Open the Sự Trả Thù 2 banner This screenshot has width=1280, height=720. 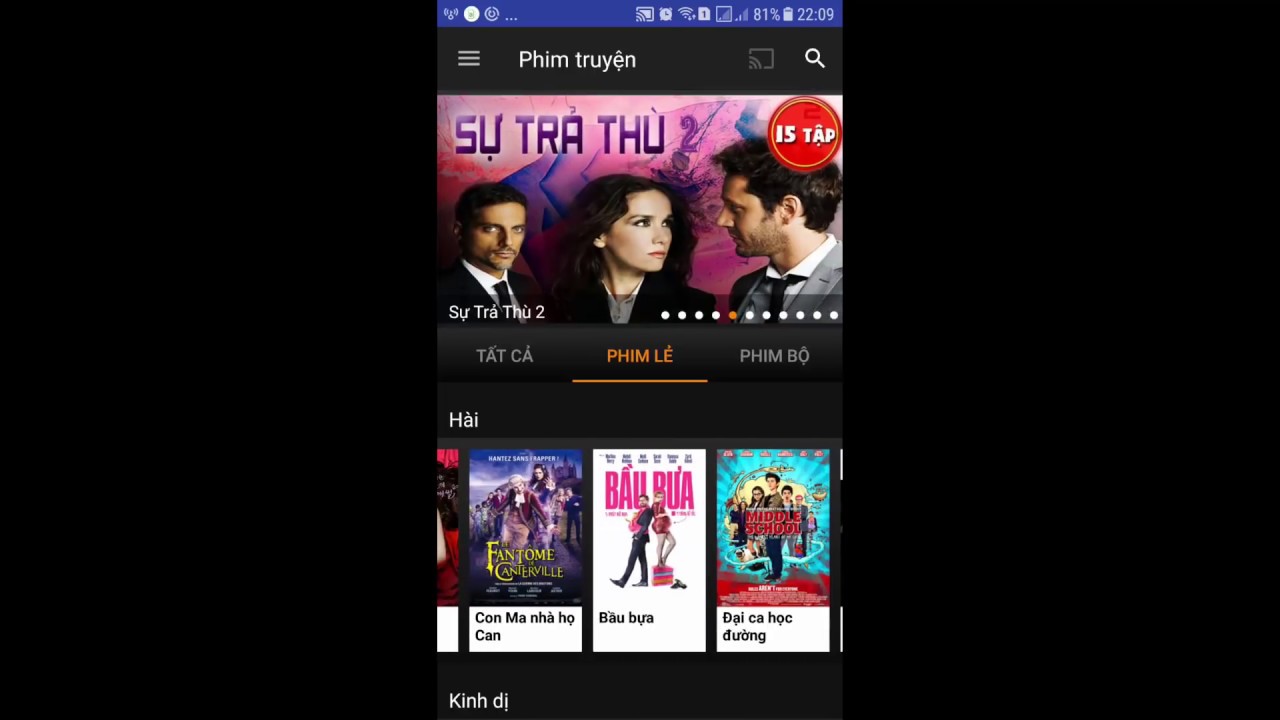(639, 210)
